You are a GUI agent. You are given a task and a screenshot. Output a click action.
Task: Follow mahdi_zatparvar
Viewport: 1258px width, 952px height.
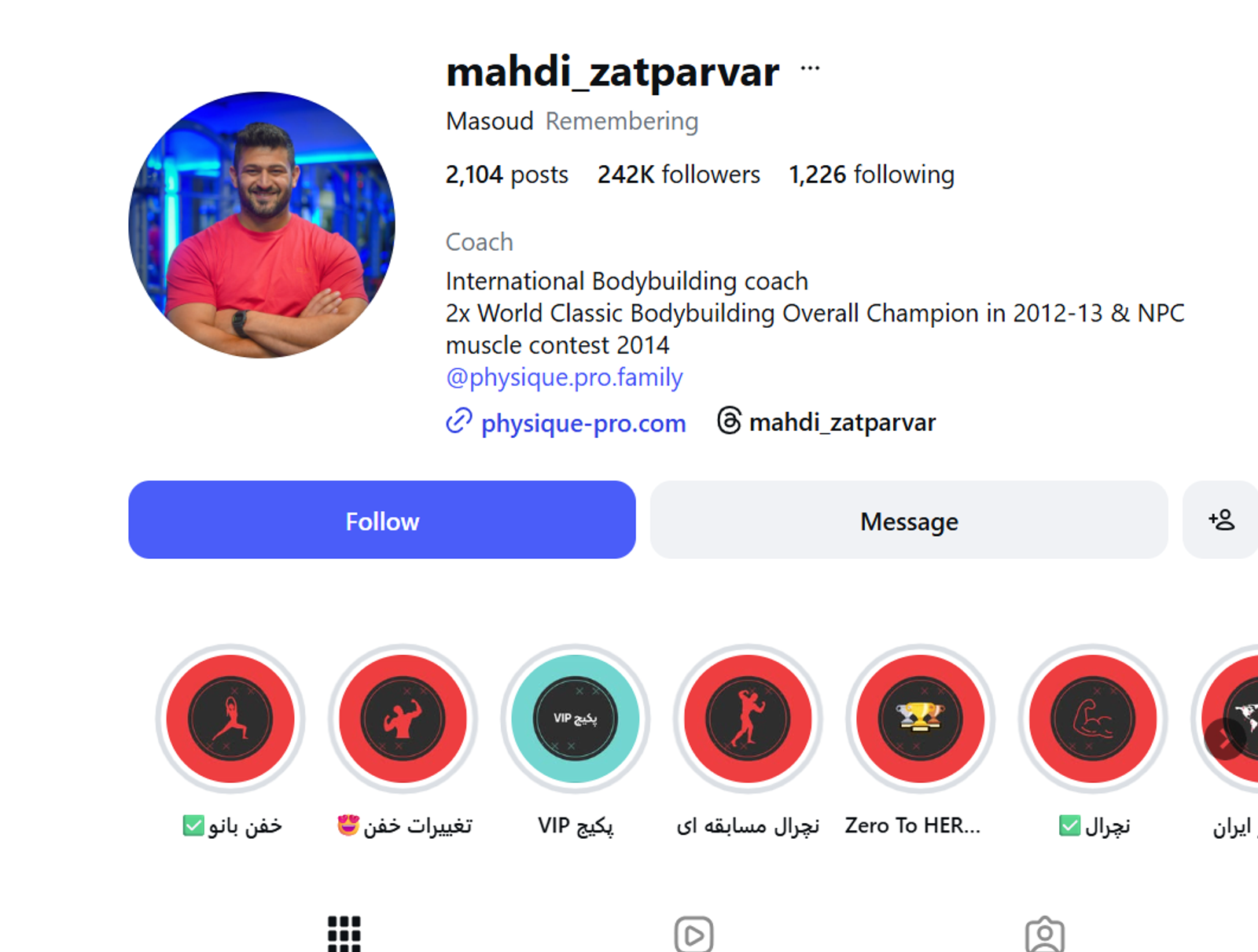[x=381, y=520]
